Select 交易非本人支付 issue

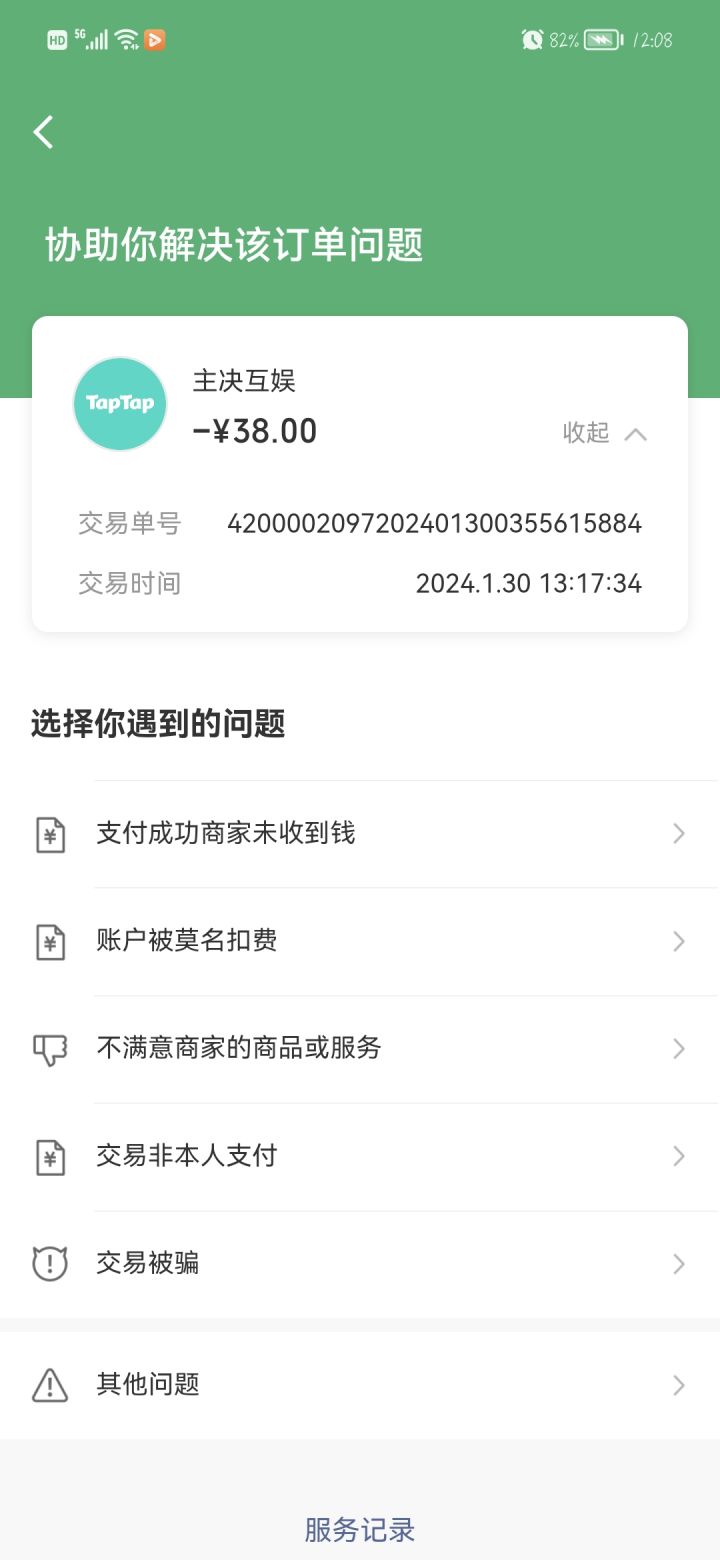(x=360, y=1156)
